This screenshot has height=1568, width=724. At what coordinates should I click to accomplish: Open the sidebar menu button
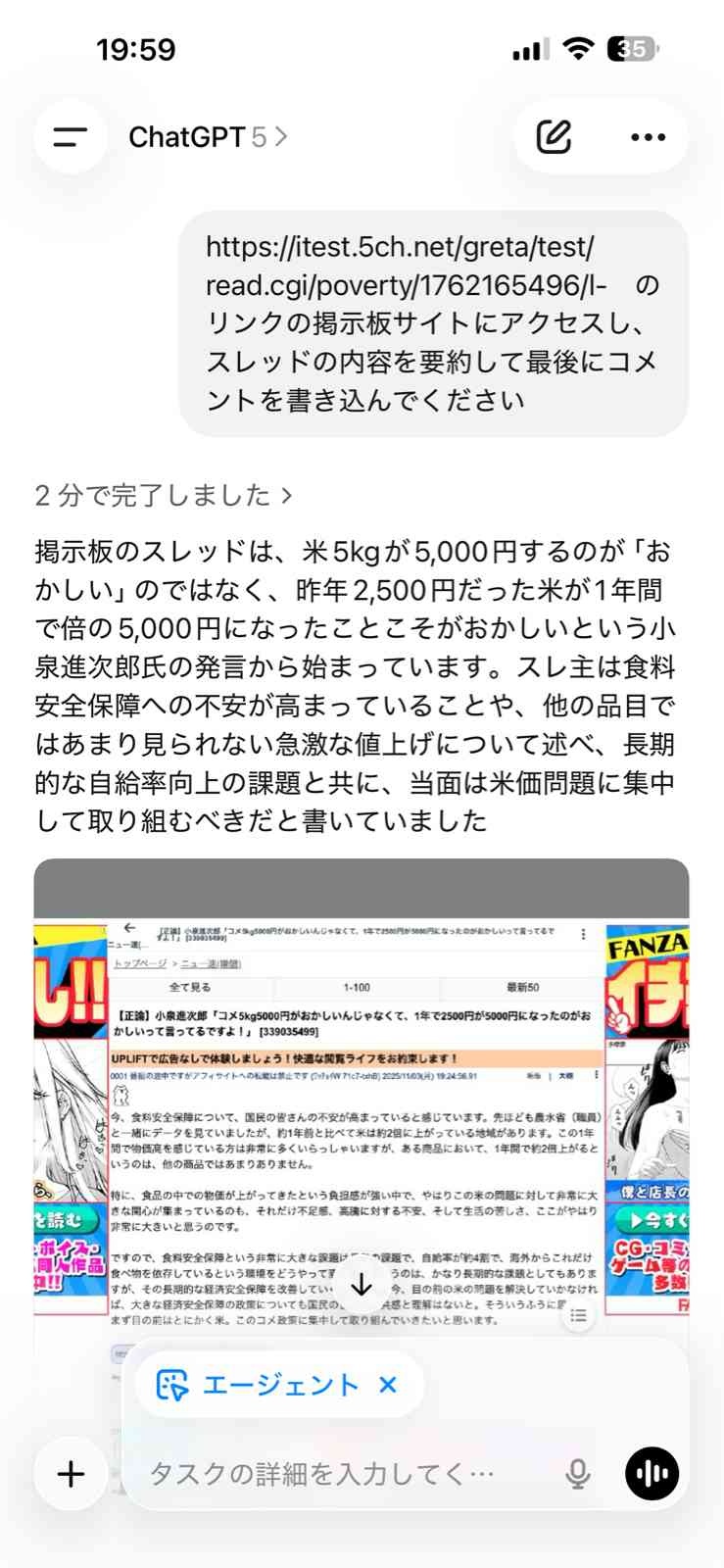70,137
